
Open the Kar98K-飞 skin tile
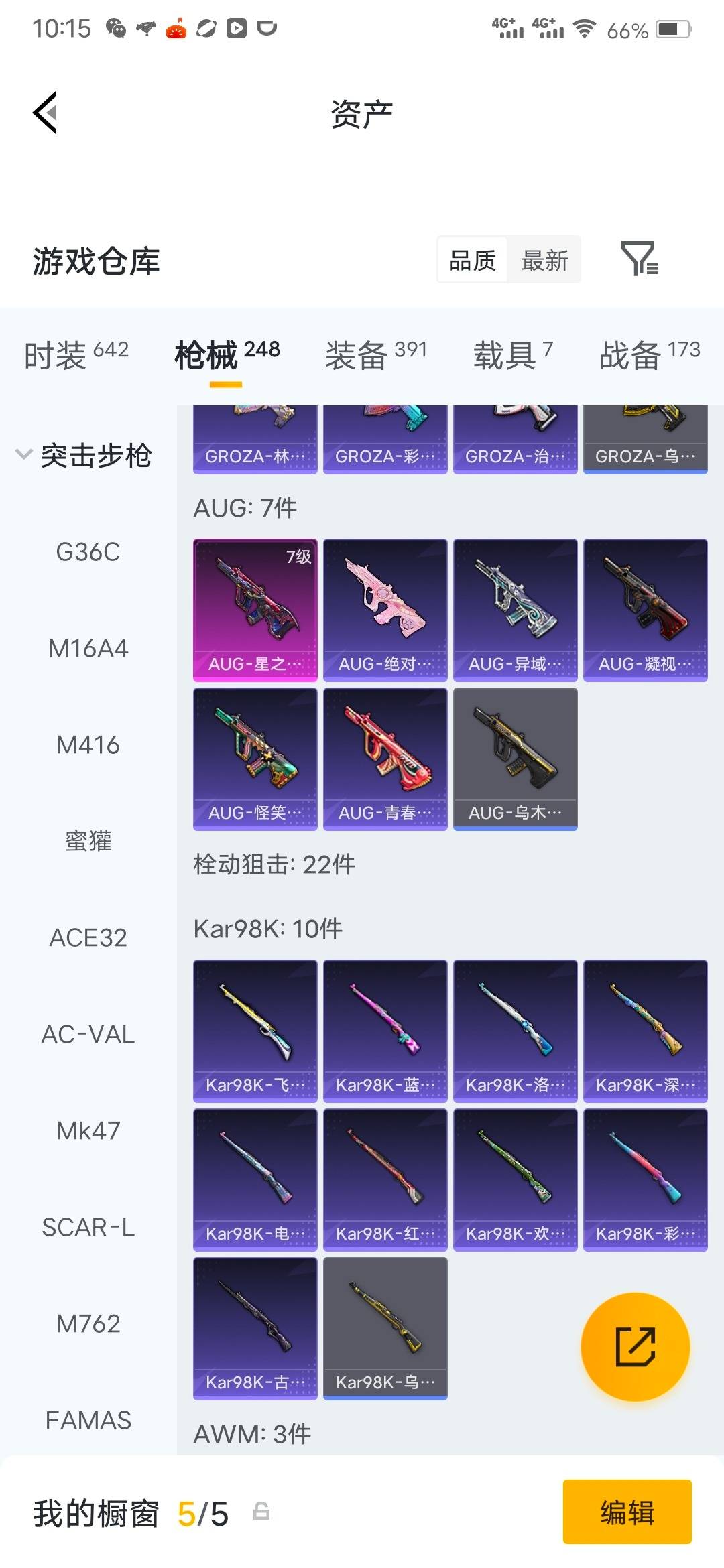255,1031
